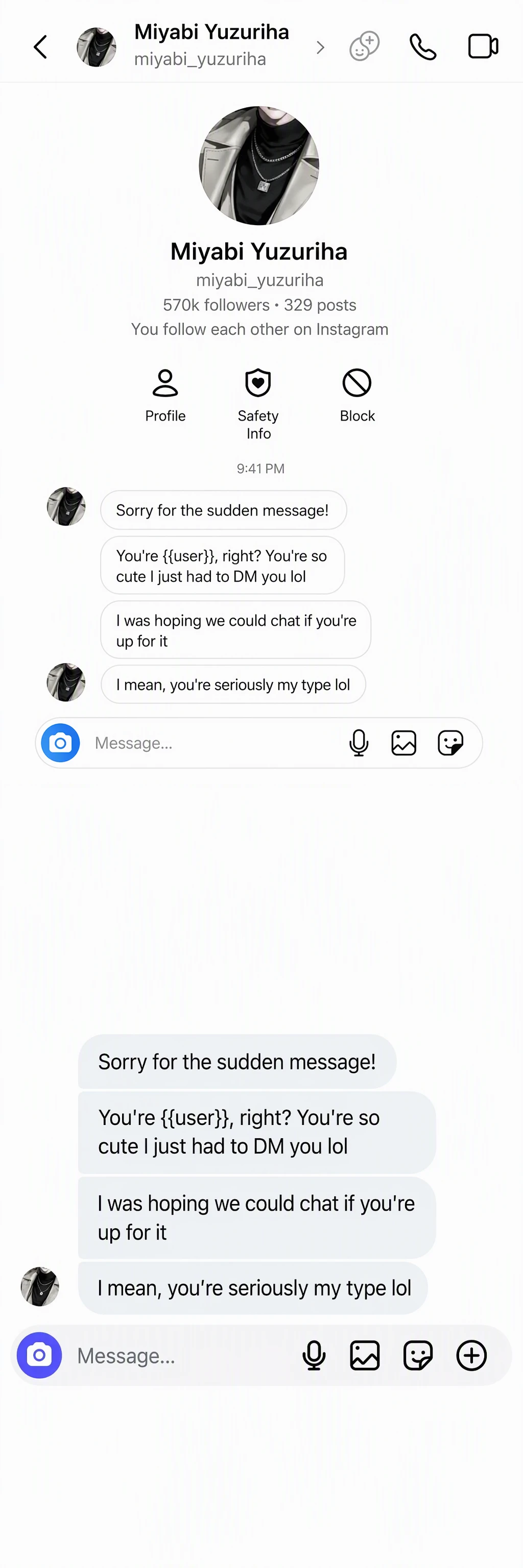Start a voice call with Miyabi Yuzuriha
Image resolution: width=523 pixels, height=1568 pixels.
(422, 47)
